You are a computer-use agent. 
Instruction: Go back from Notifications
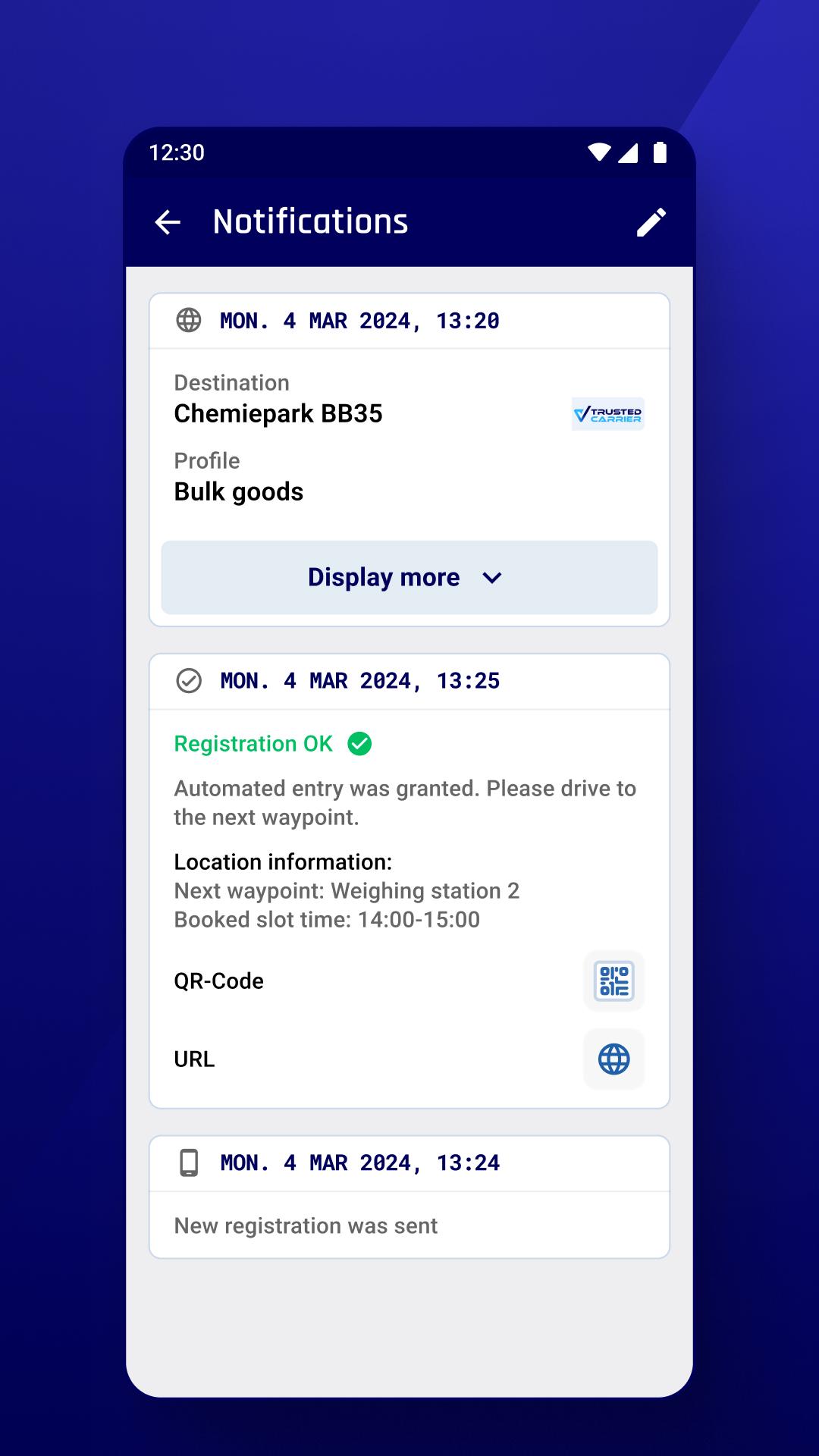pos(168,222)
